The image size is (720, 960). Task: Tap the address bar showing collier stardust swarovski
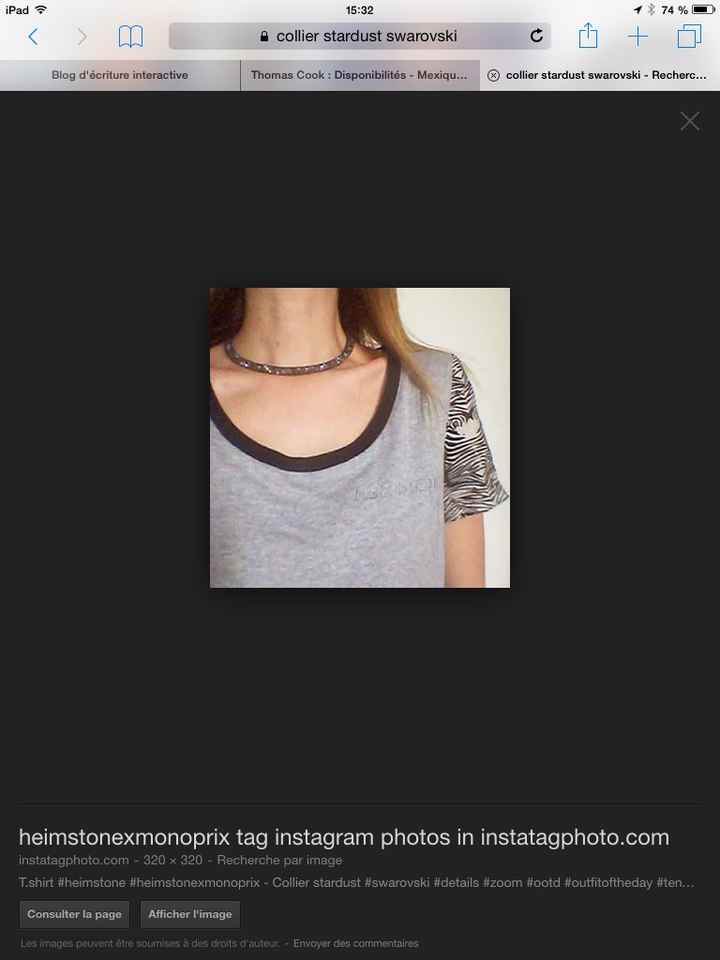pos(360,36)
